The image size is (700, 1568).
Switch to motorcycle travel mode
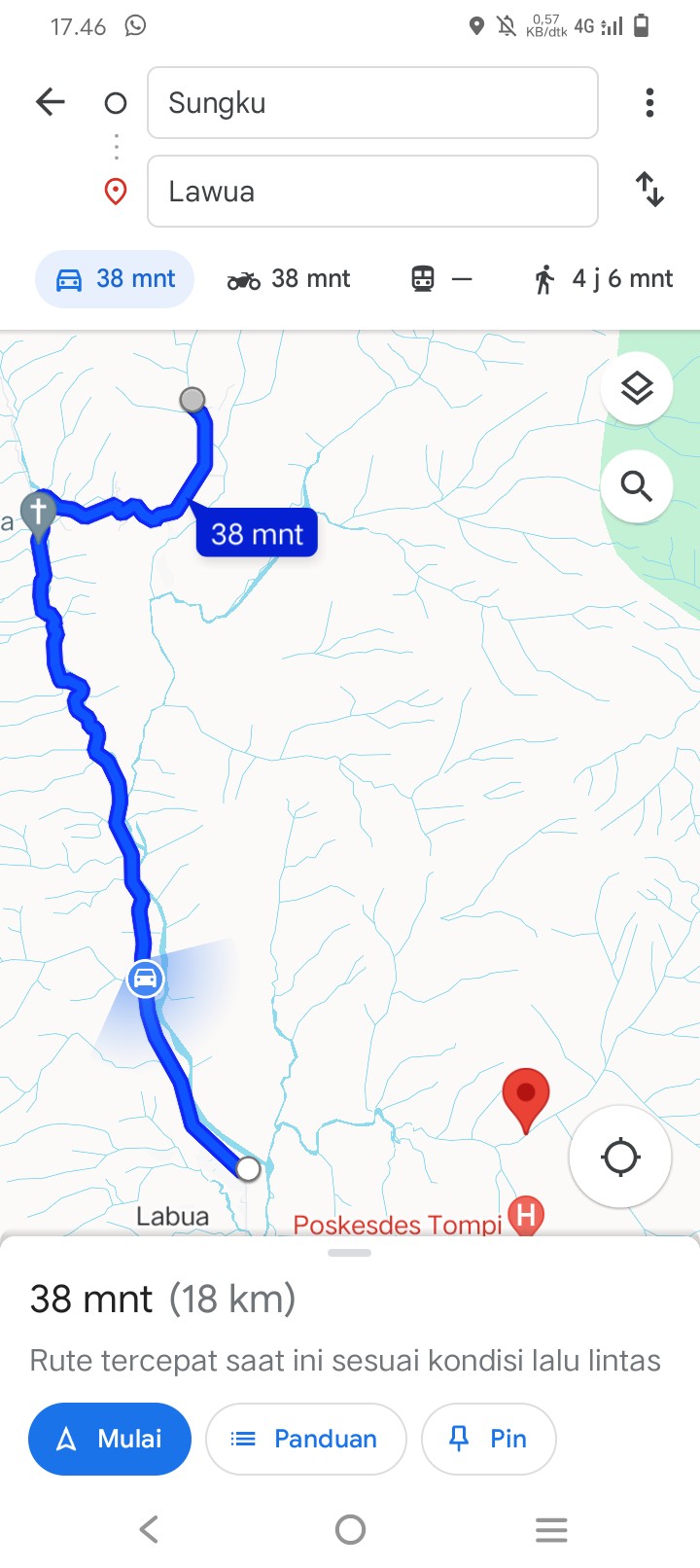point(289,279)
